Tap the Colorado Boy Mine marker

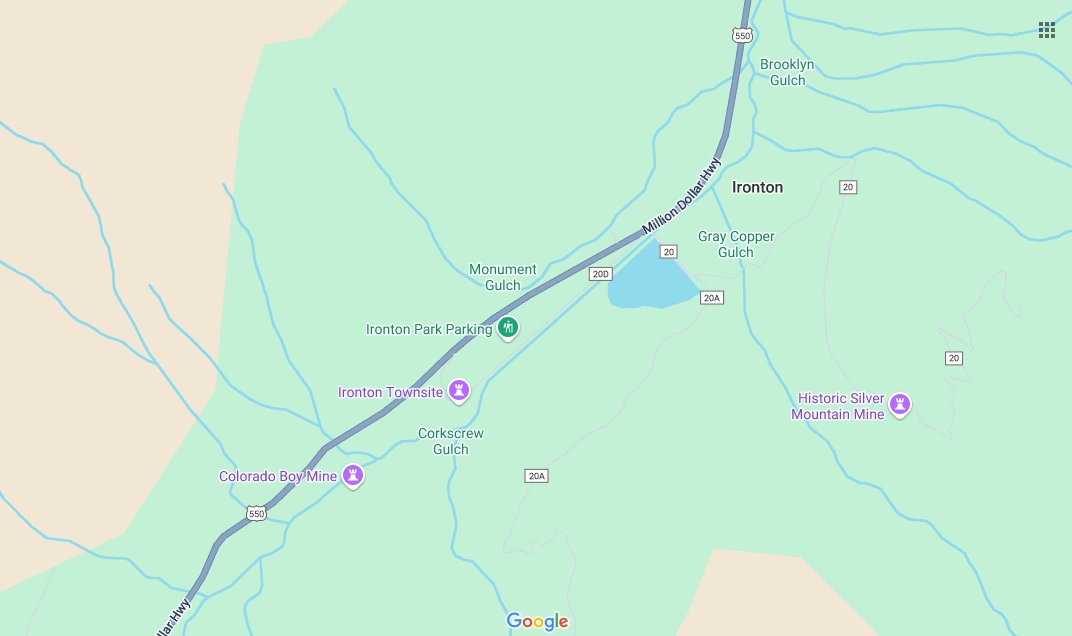coord(352,475)
